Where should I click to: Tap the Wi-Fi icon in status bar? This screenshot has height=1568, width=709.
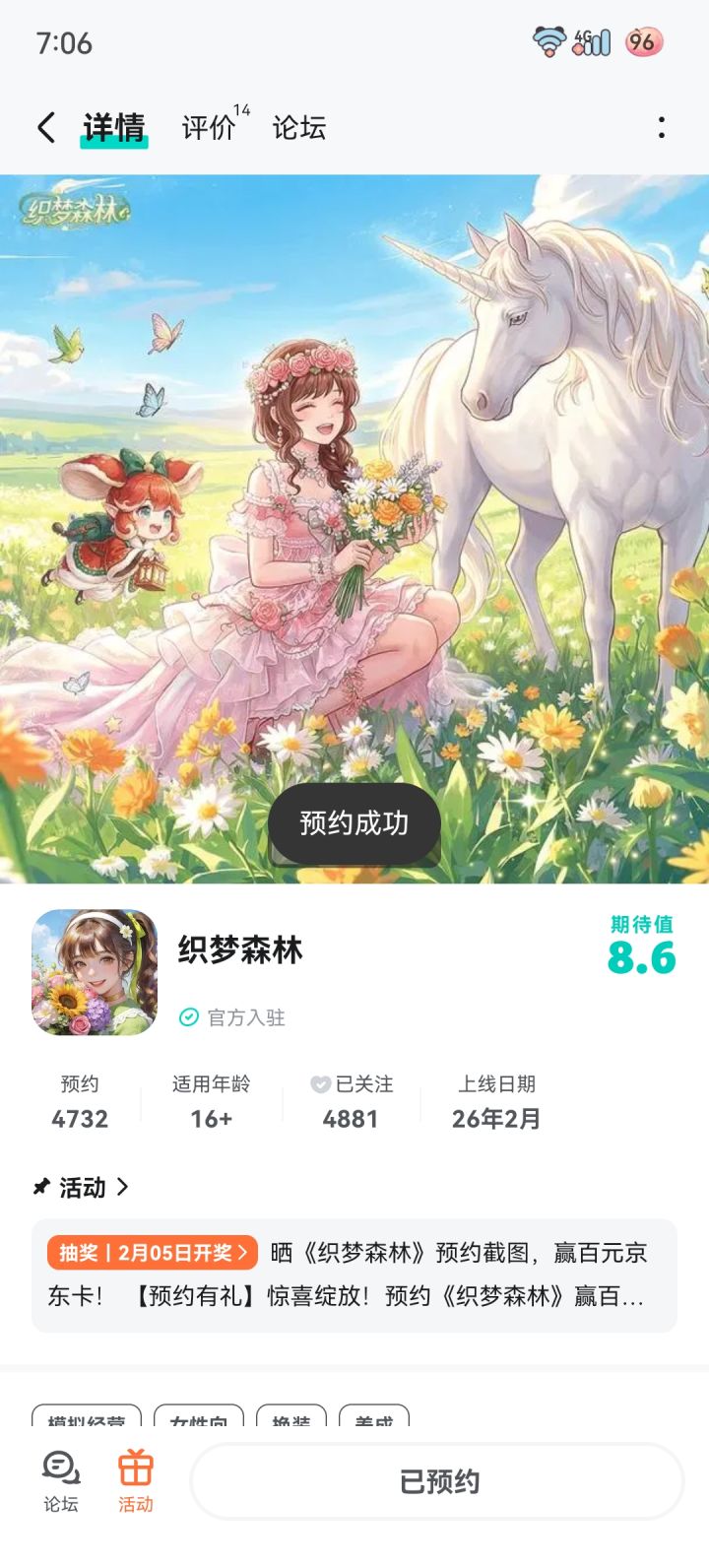click(x=549, y=41)
